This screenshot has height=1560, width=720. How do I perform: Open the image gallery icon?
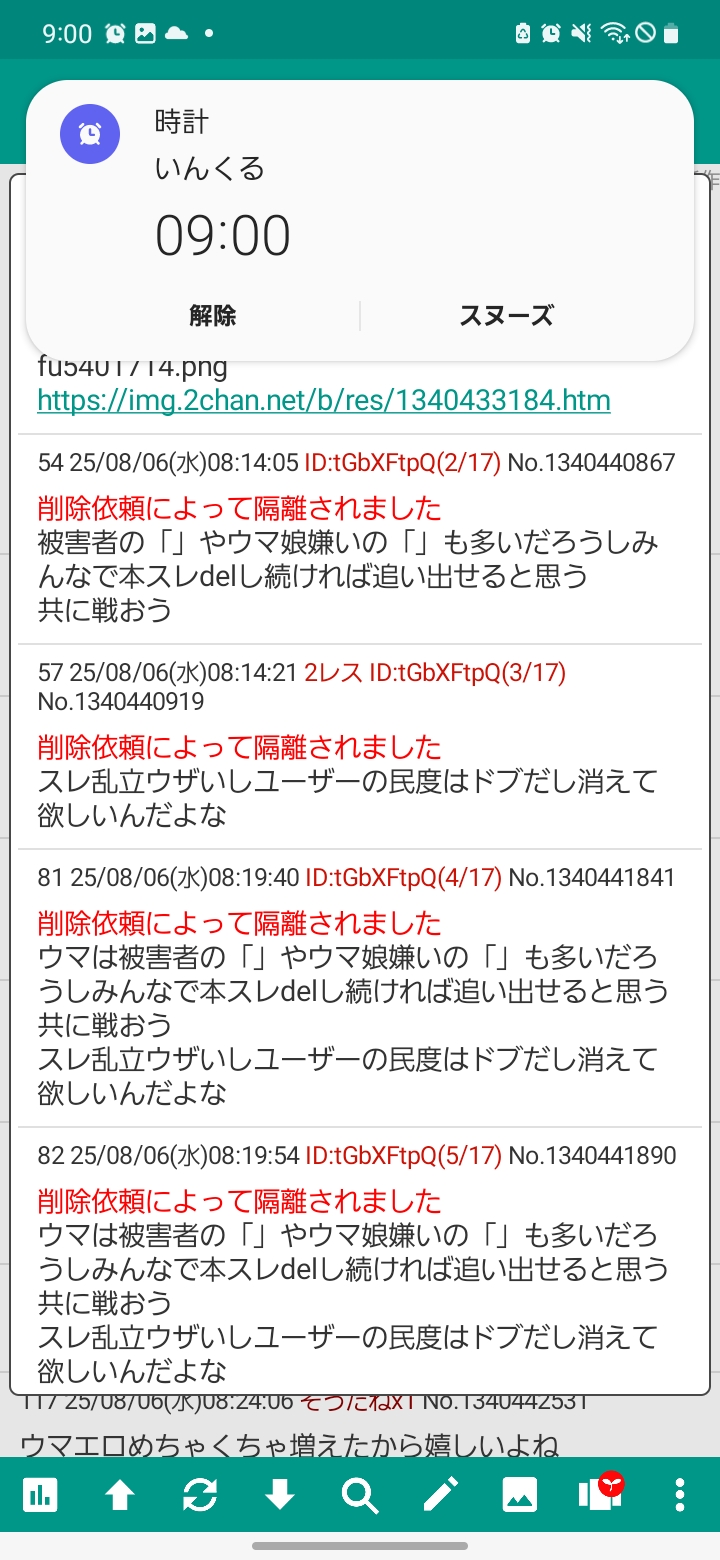[x=520, y=1495]
